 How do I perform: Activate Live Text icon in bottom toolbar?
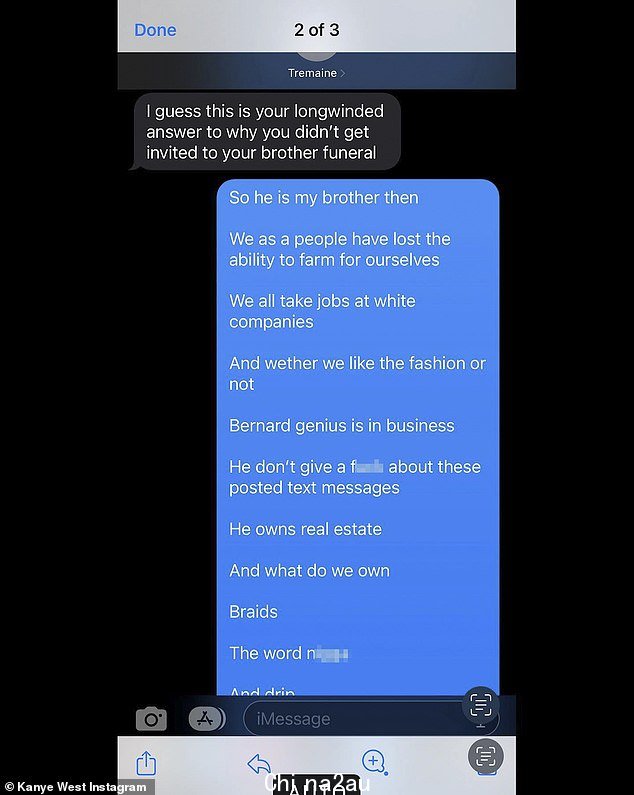tap(486, 756)
